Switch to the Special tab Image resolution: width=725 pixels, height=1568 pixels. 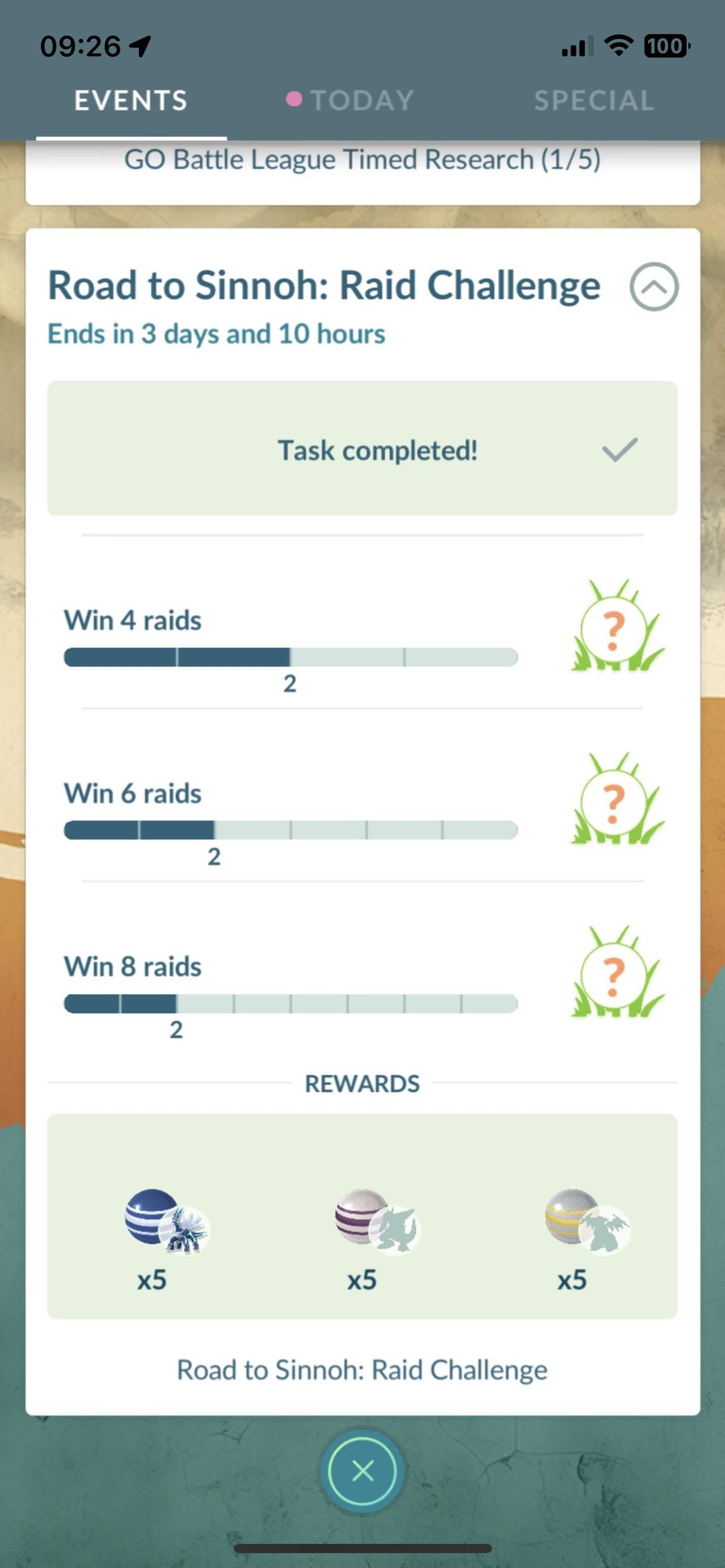coord(593,101)
